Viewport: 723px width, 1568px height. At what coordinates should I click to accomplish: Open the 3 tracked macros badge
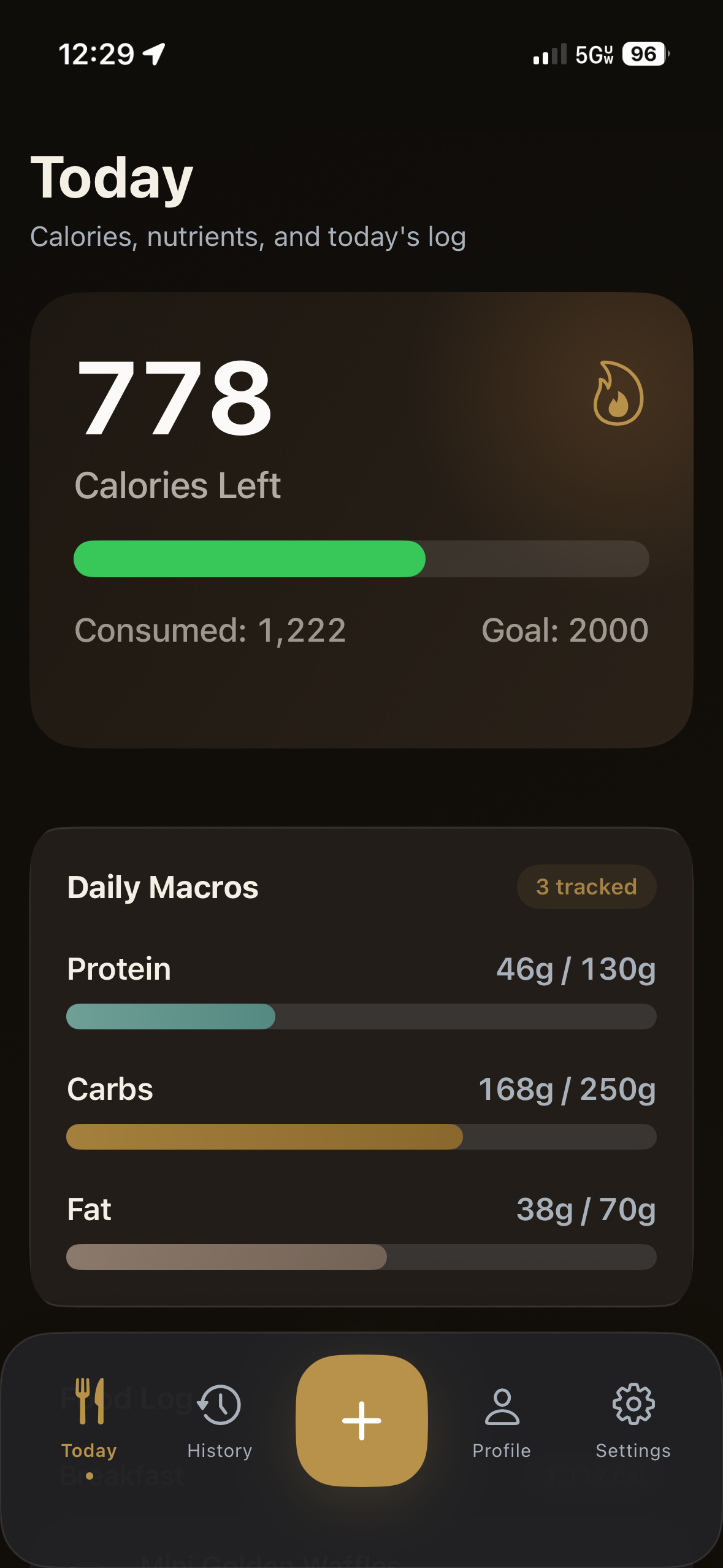click(x=586, y=886)
